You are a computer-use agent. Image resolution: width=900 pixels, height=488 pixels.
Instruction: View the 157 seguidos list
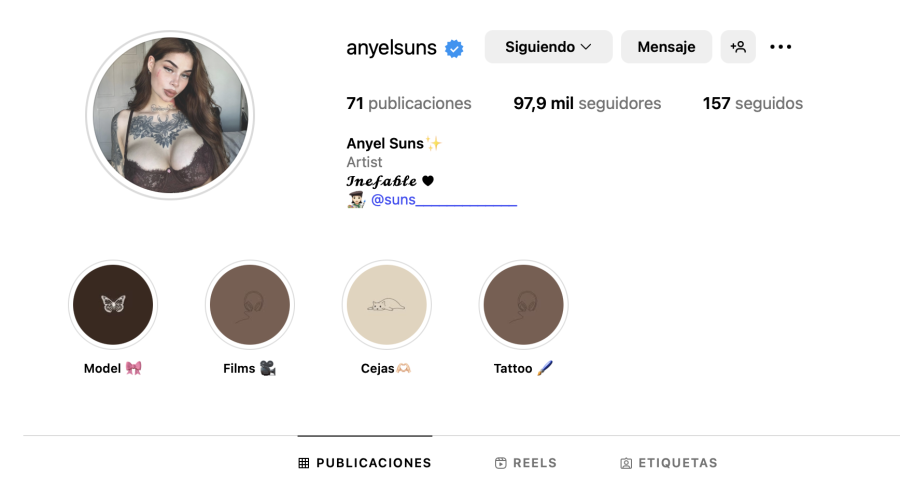(x=752, y=103)
